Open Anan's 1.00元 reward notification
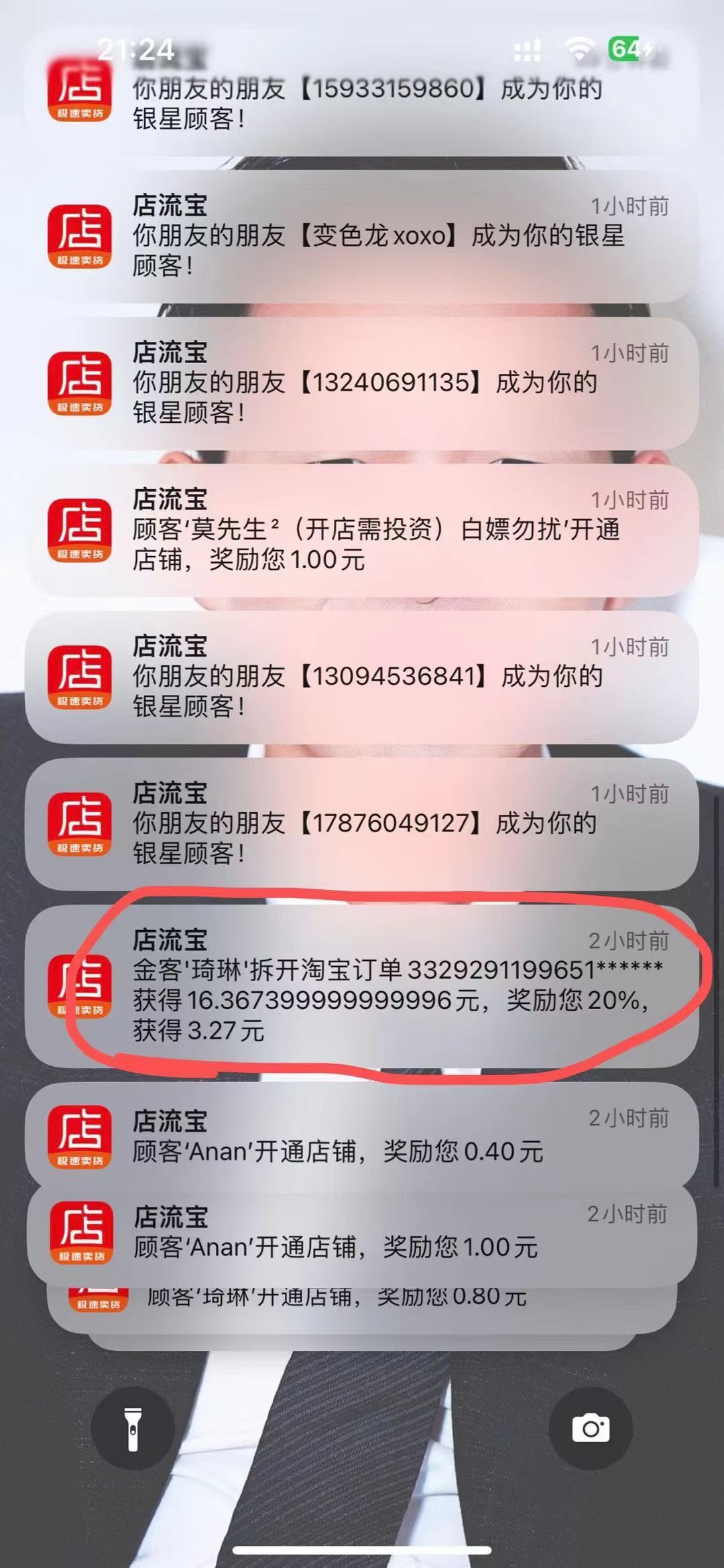The image size is (724, 1568). [x=362, y=1233]
